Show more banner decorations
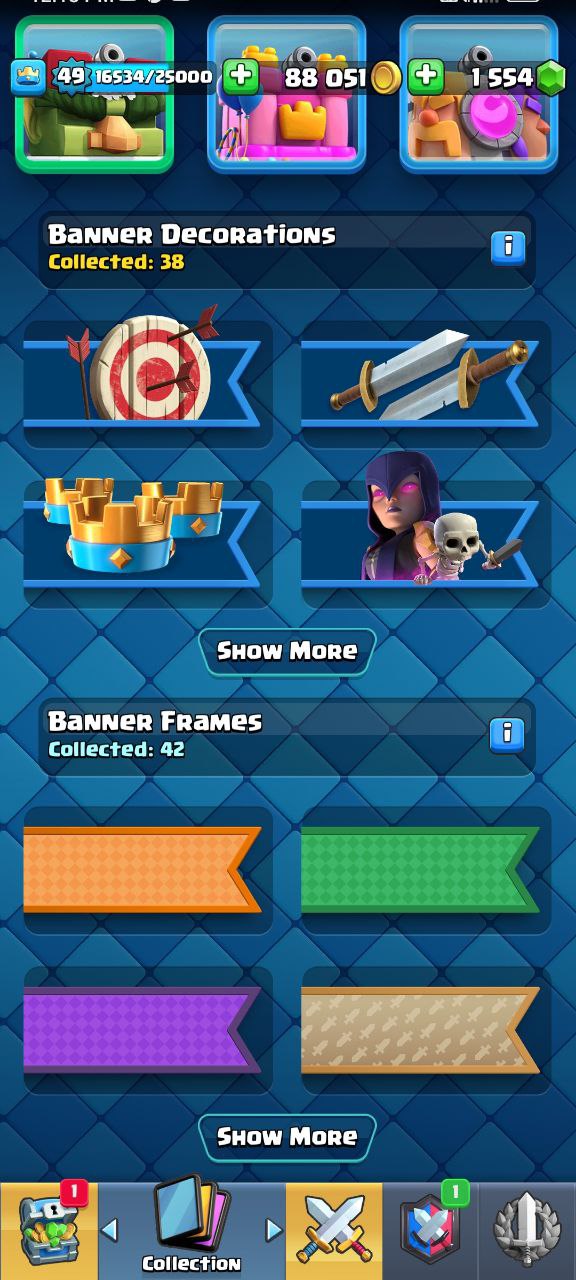This screenshot has width=576, height=1280. (x=287, y=651)
